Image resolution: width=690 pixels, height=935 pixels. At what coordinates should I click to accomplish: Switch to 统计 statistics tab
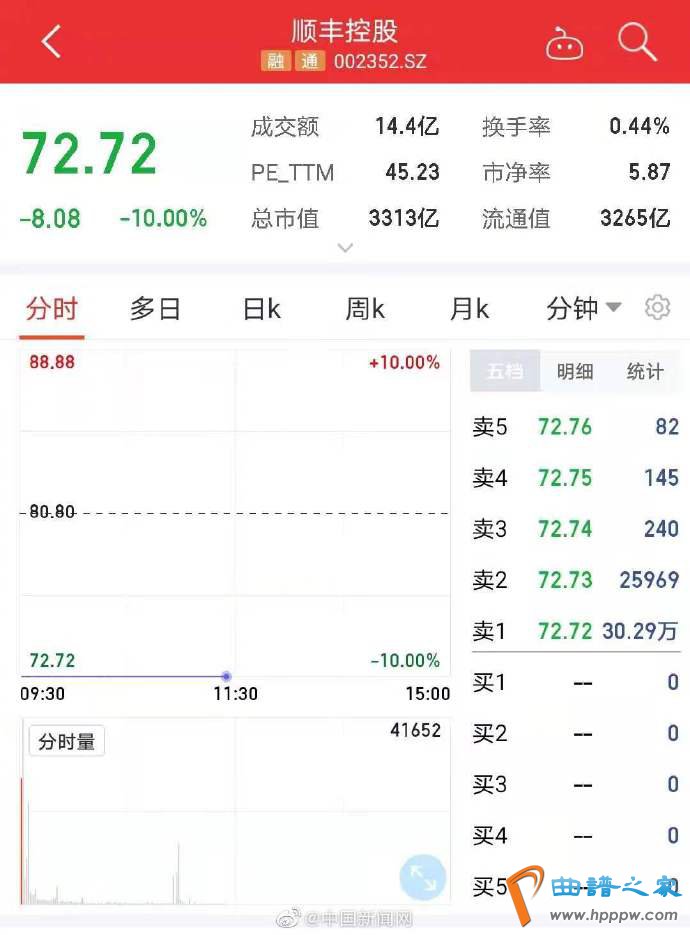pyautogui.click(x=645, y=372)
